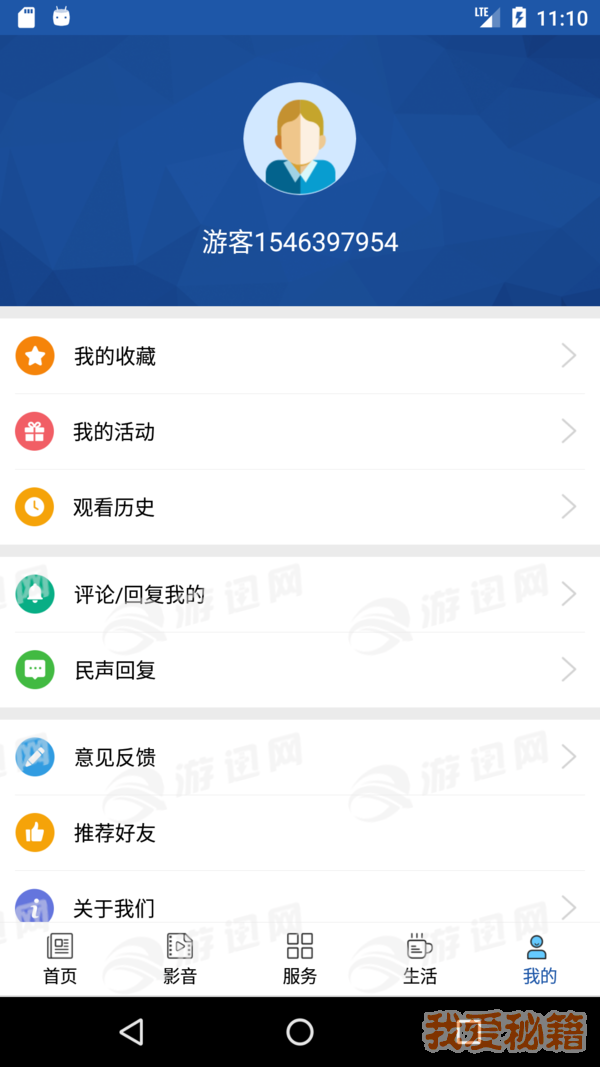Go to the system home screen
This screenshot has width=600, height=1067.
[x=300, y=1032]
